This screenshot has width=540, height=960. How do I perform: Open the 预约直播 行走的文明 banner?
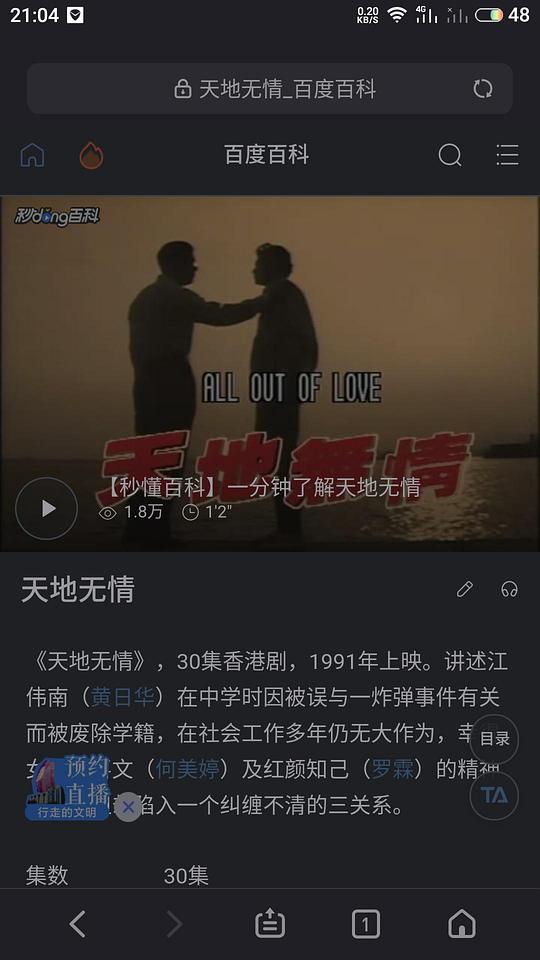(68, 789)
